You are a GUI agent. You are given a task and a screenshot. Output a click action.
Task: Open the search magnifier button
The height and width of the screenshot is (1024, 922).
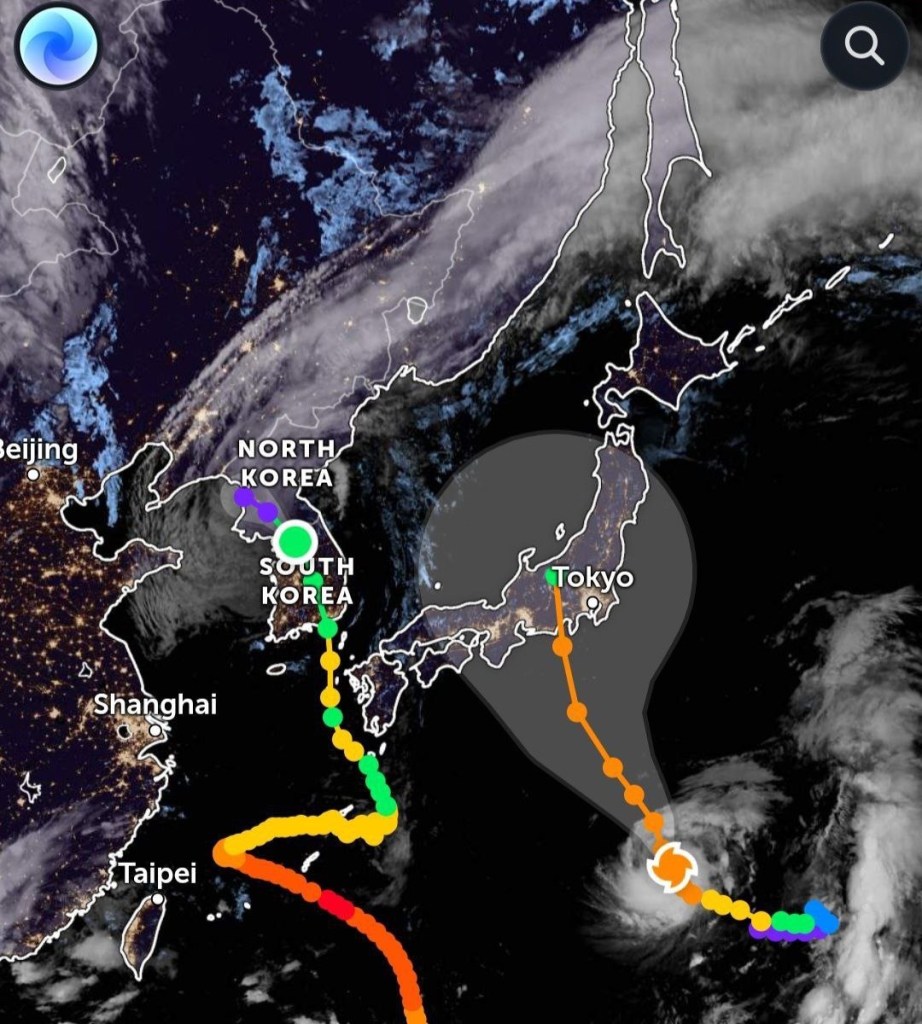864,46
